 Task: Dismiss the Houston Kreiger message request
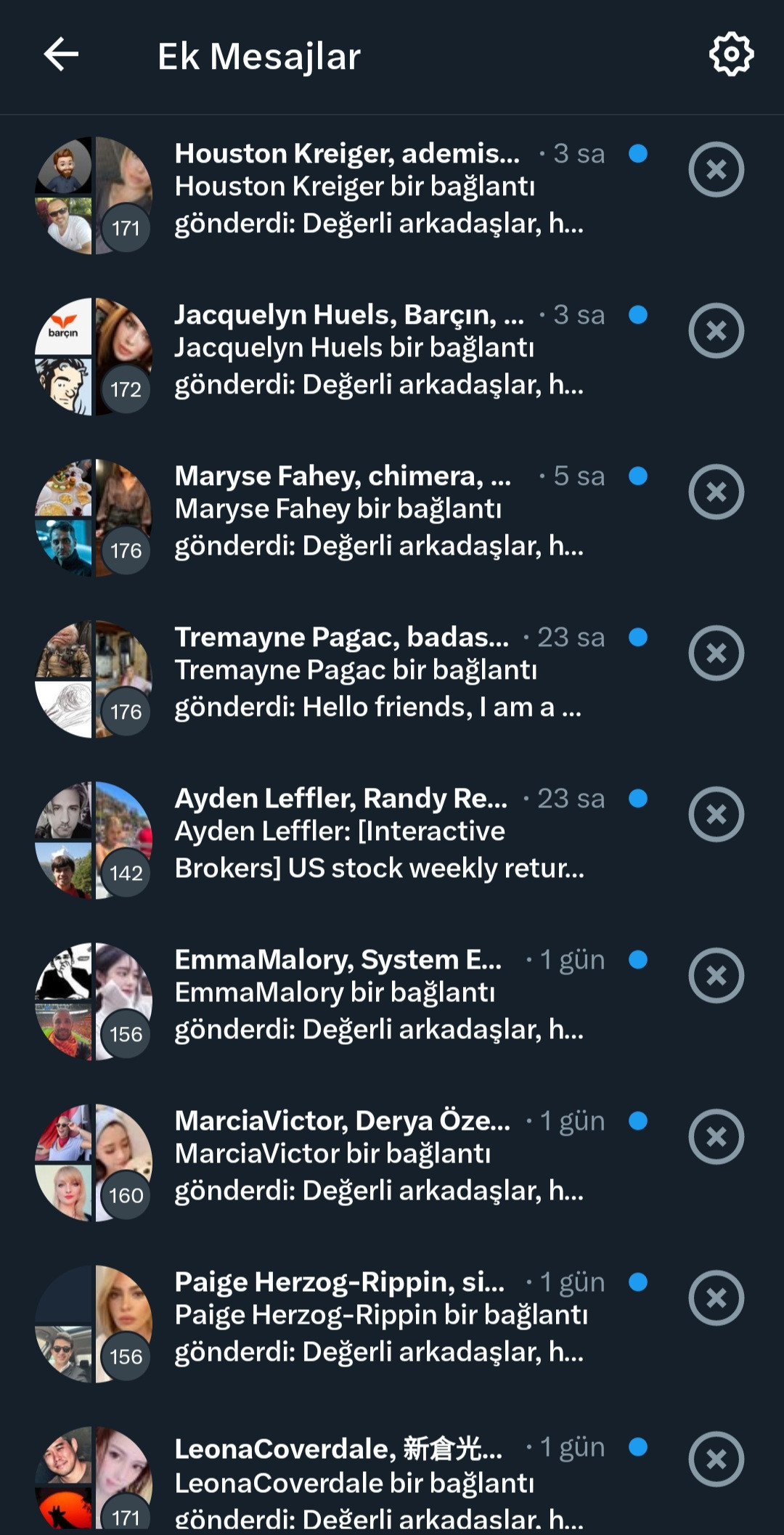point(716,170)
